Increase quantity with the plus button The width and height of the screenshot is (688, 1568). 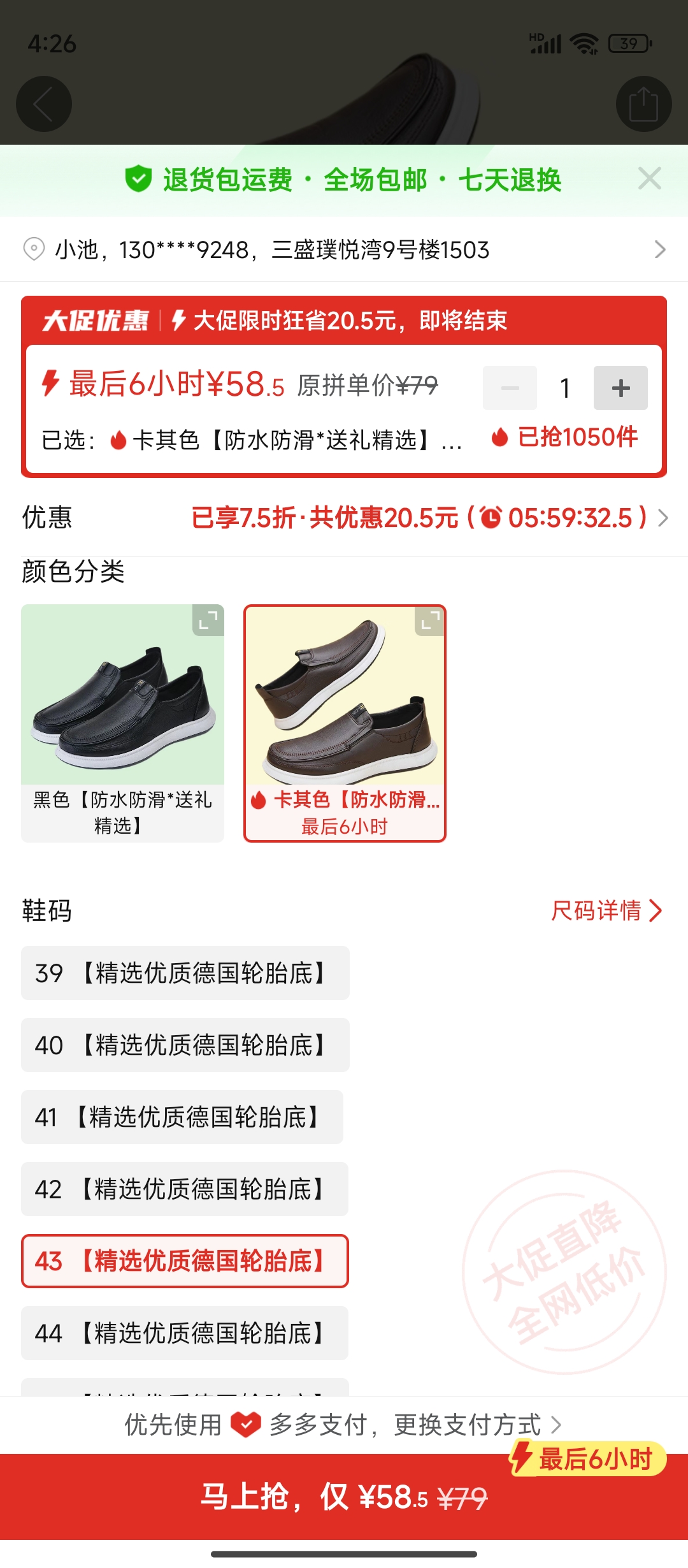point(620,388)
